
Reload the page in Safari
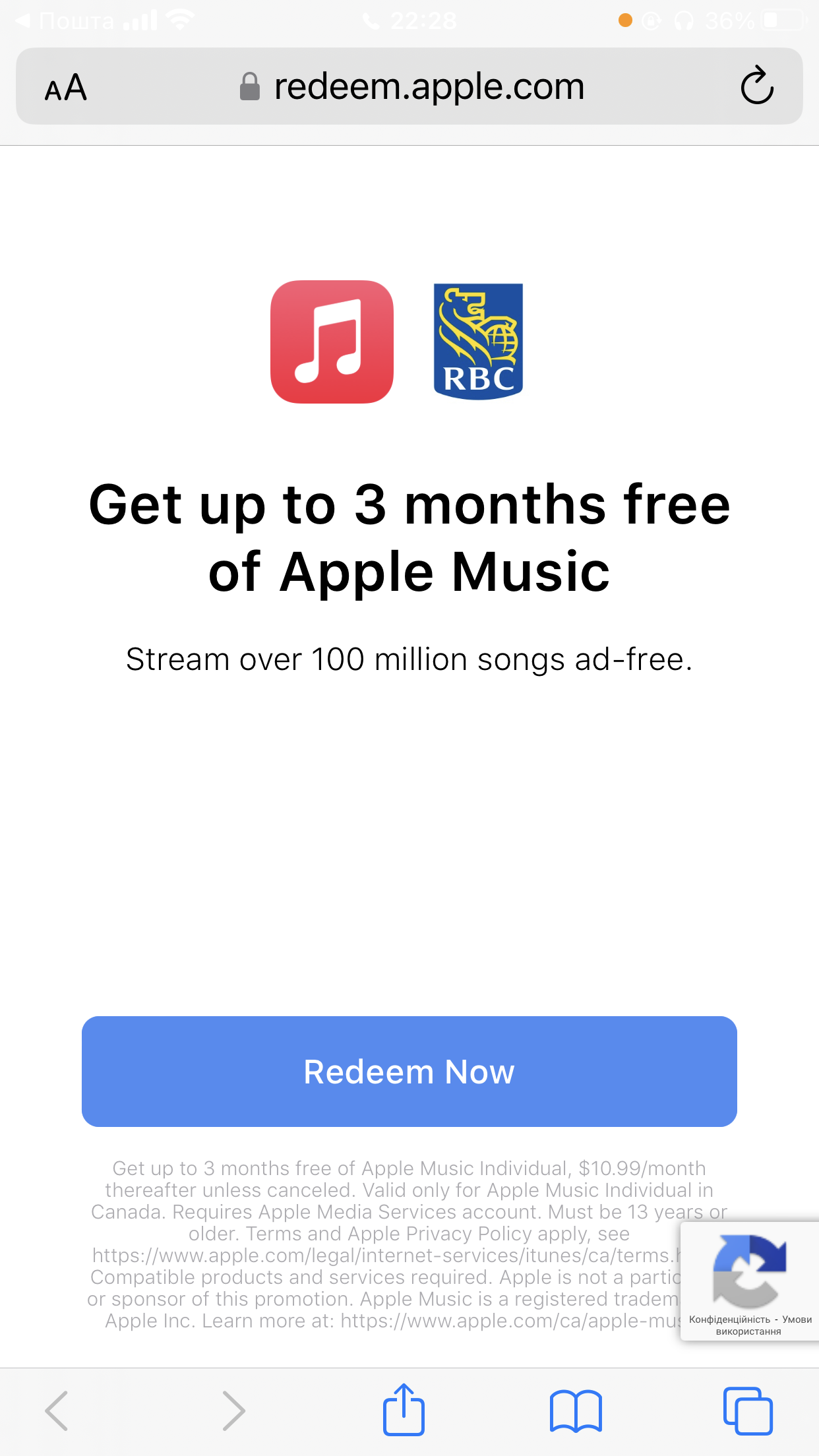756,86
